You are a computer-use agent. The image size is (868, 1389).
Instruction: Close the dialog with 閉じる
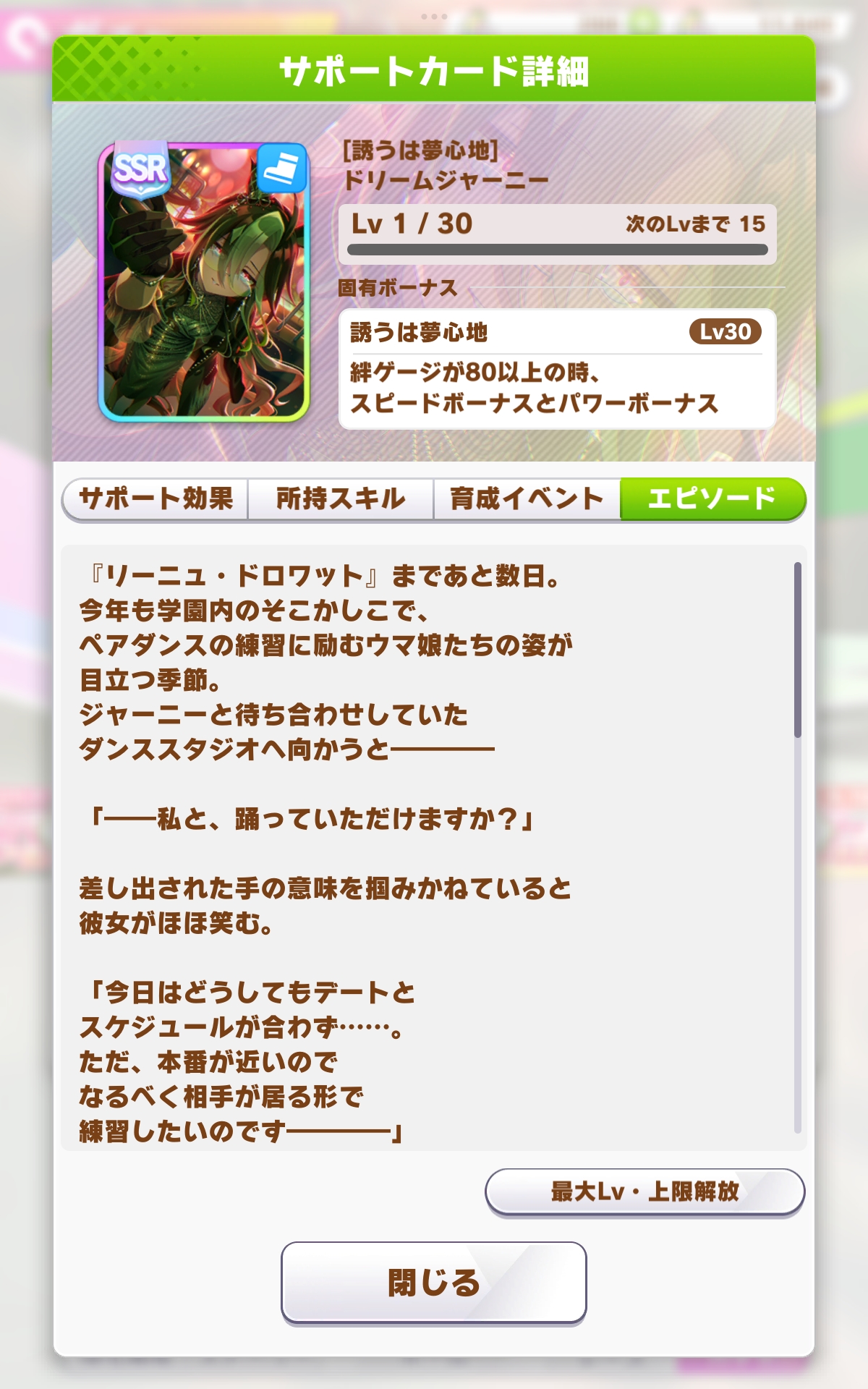click(433, 1282)
